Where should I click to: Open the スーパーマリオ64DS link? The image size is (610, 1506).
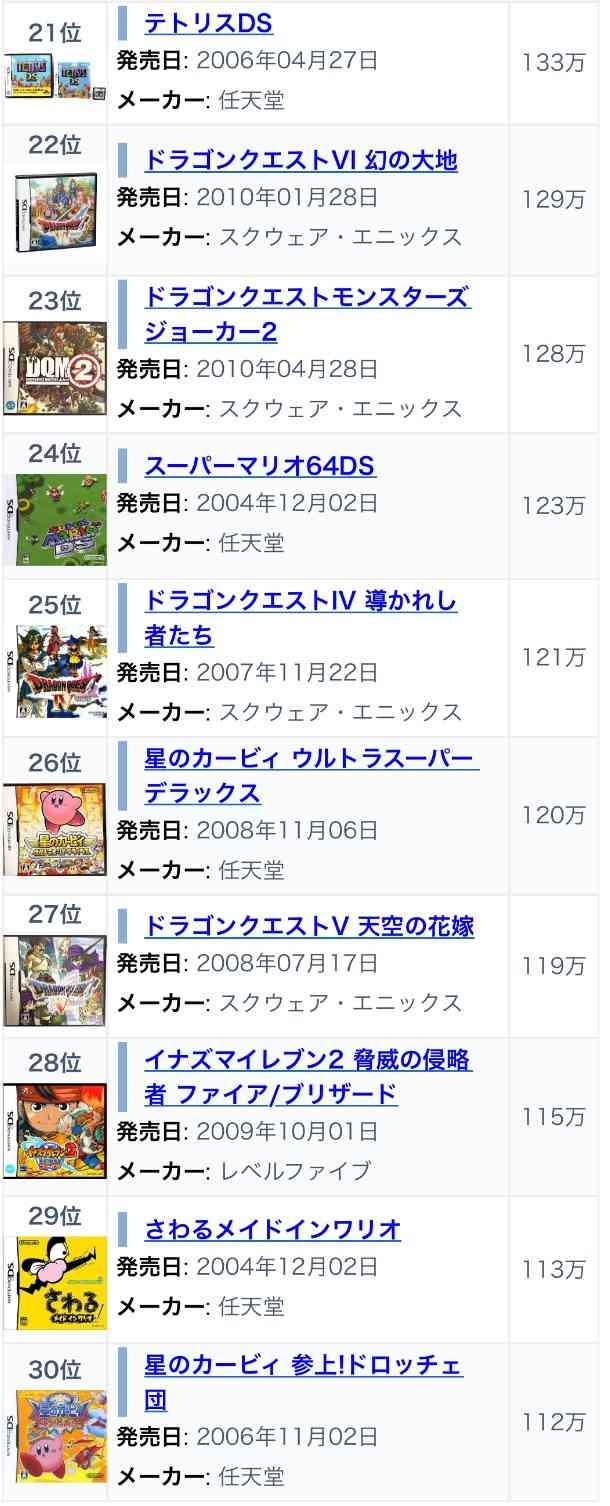click(x=259, y=466)
